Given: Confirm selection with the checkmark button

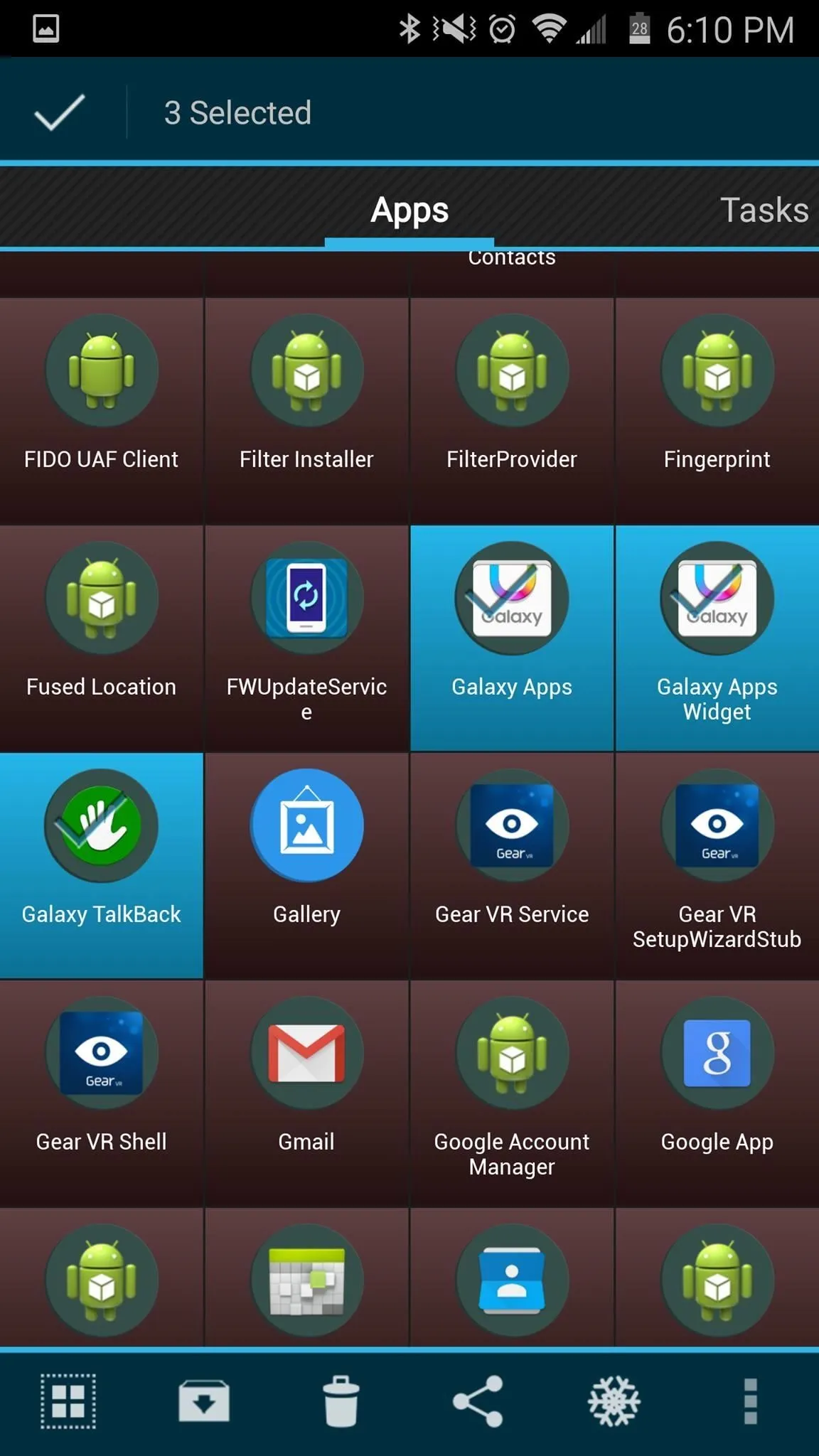Looking at the screenshot, I should (60, 112).
